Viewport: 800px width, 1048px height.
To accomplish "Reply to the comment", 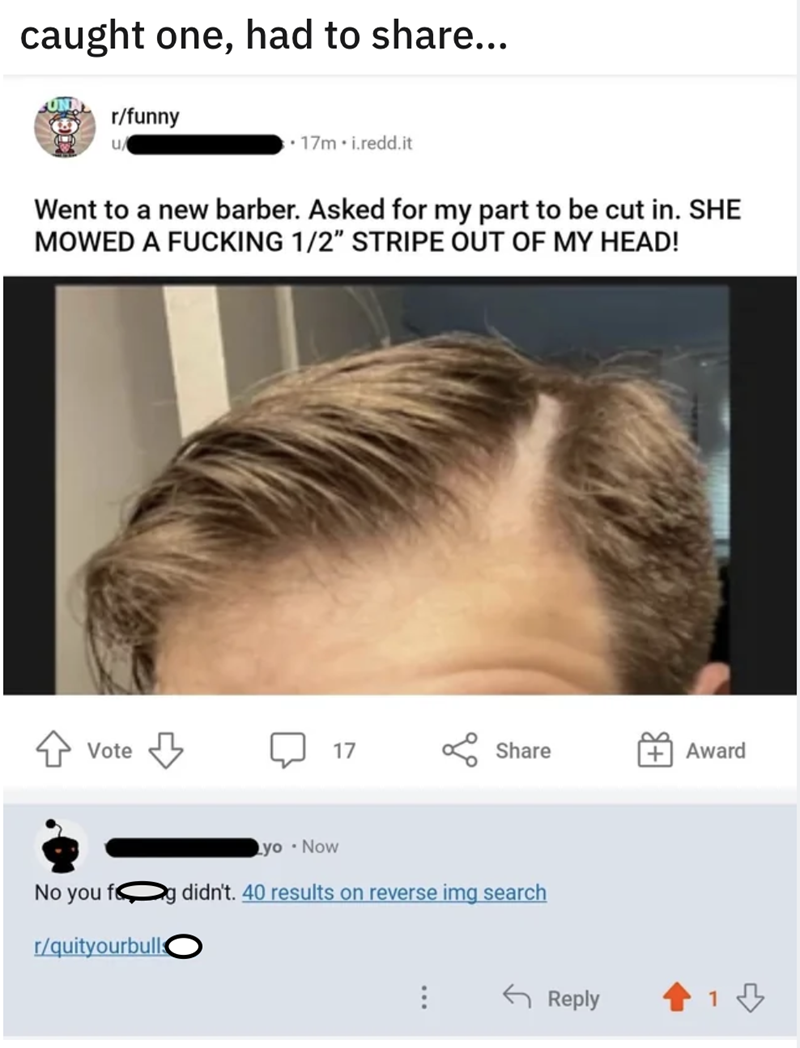I will click(554, 998).
